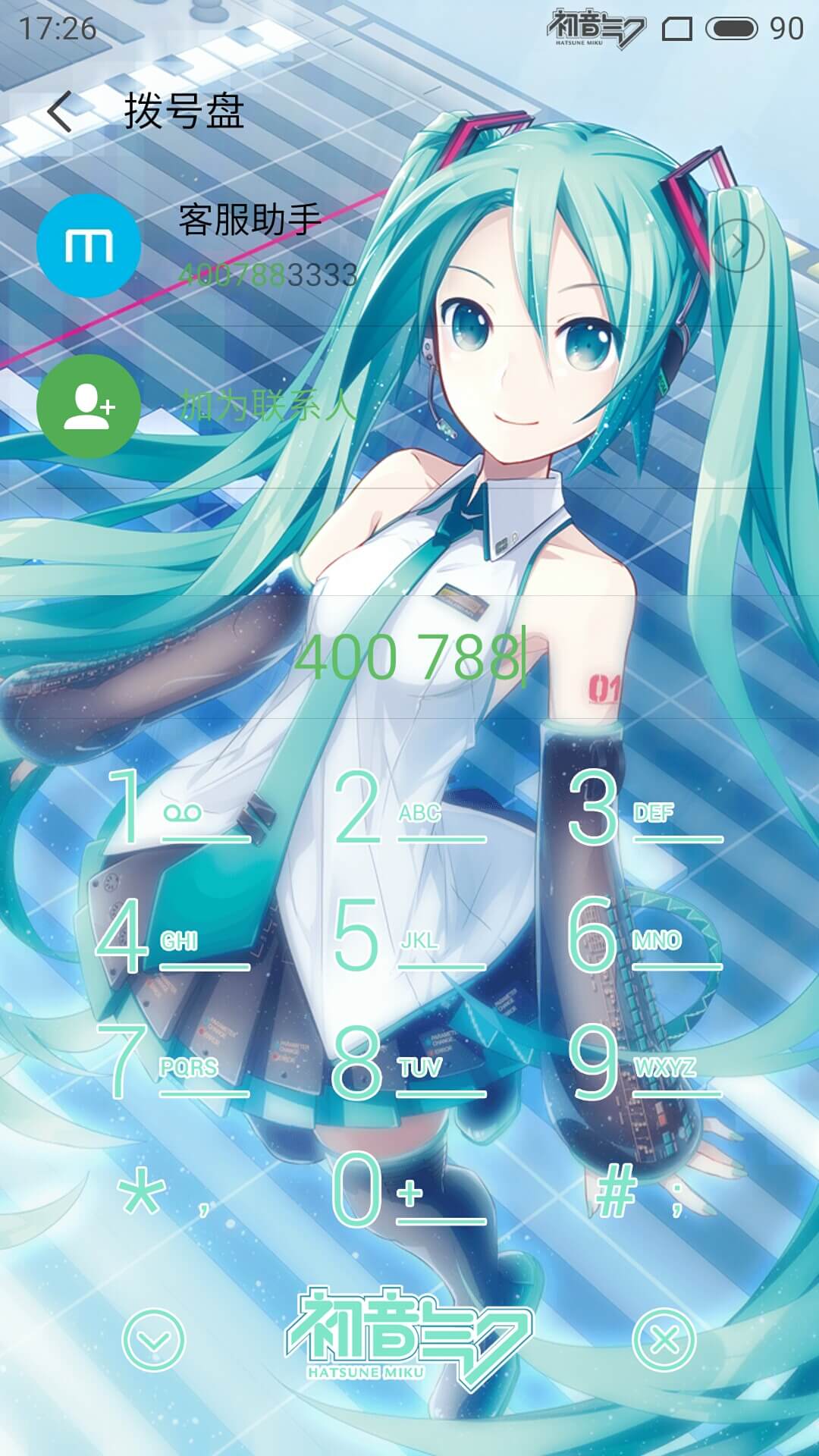Select 加为联系人 to add contact
Viewport: 819px width, 1456px height.
coord(409,406)
